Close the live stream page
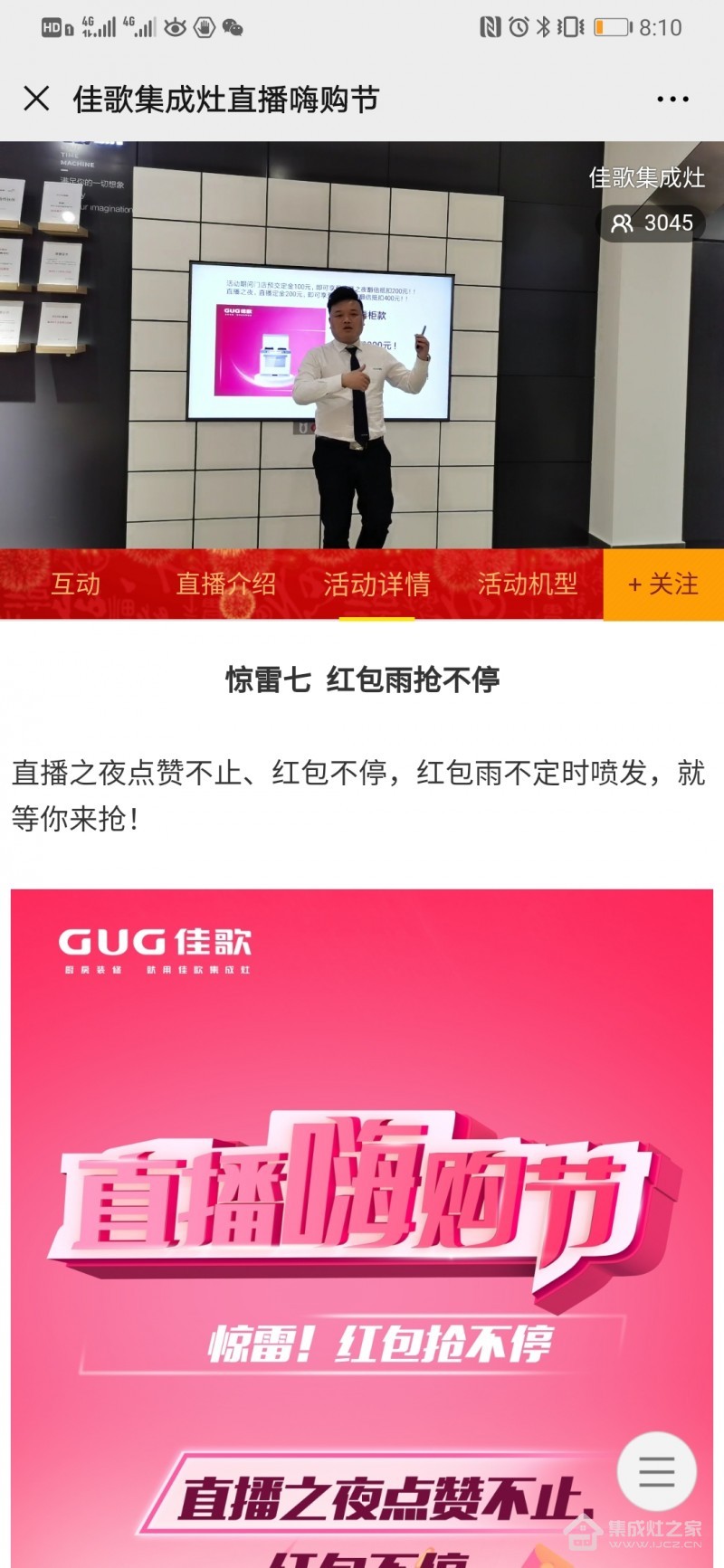 point(36,98)
